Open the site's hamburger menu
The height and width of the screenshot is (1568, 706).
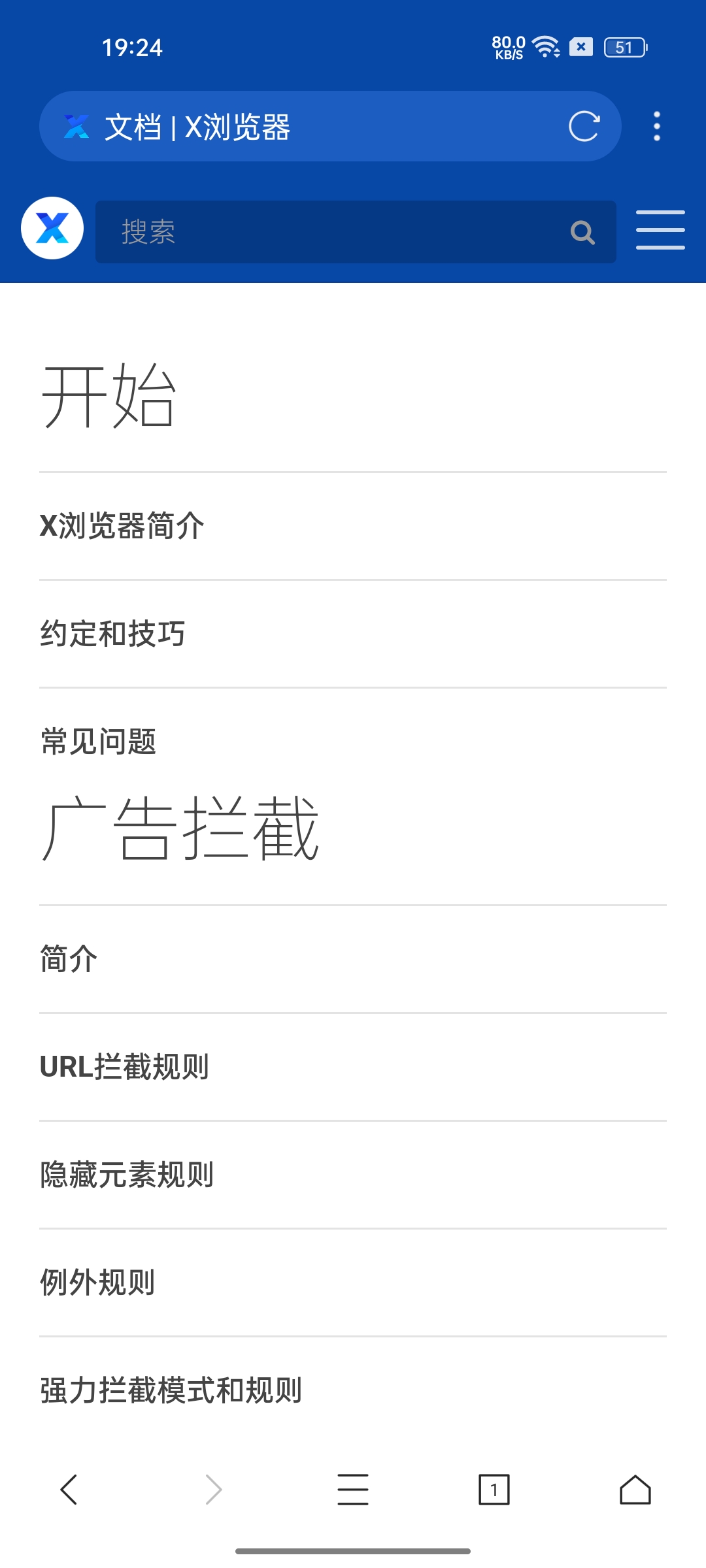(x=660, y=230)
